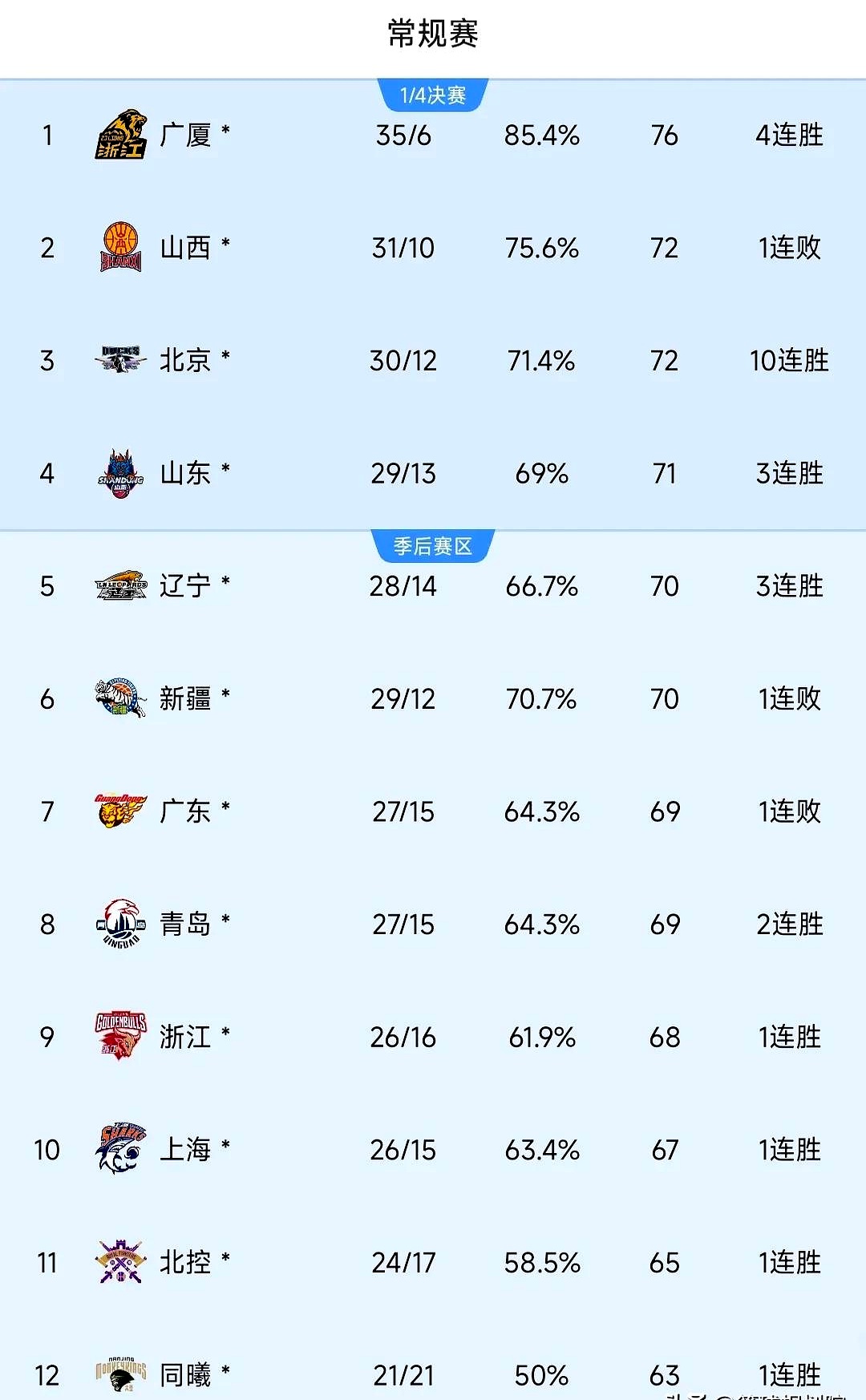Select the 广东 tigers team logo
This screenshot has width=866, height=1400.
point(120,811)
